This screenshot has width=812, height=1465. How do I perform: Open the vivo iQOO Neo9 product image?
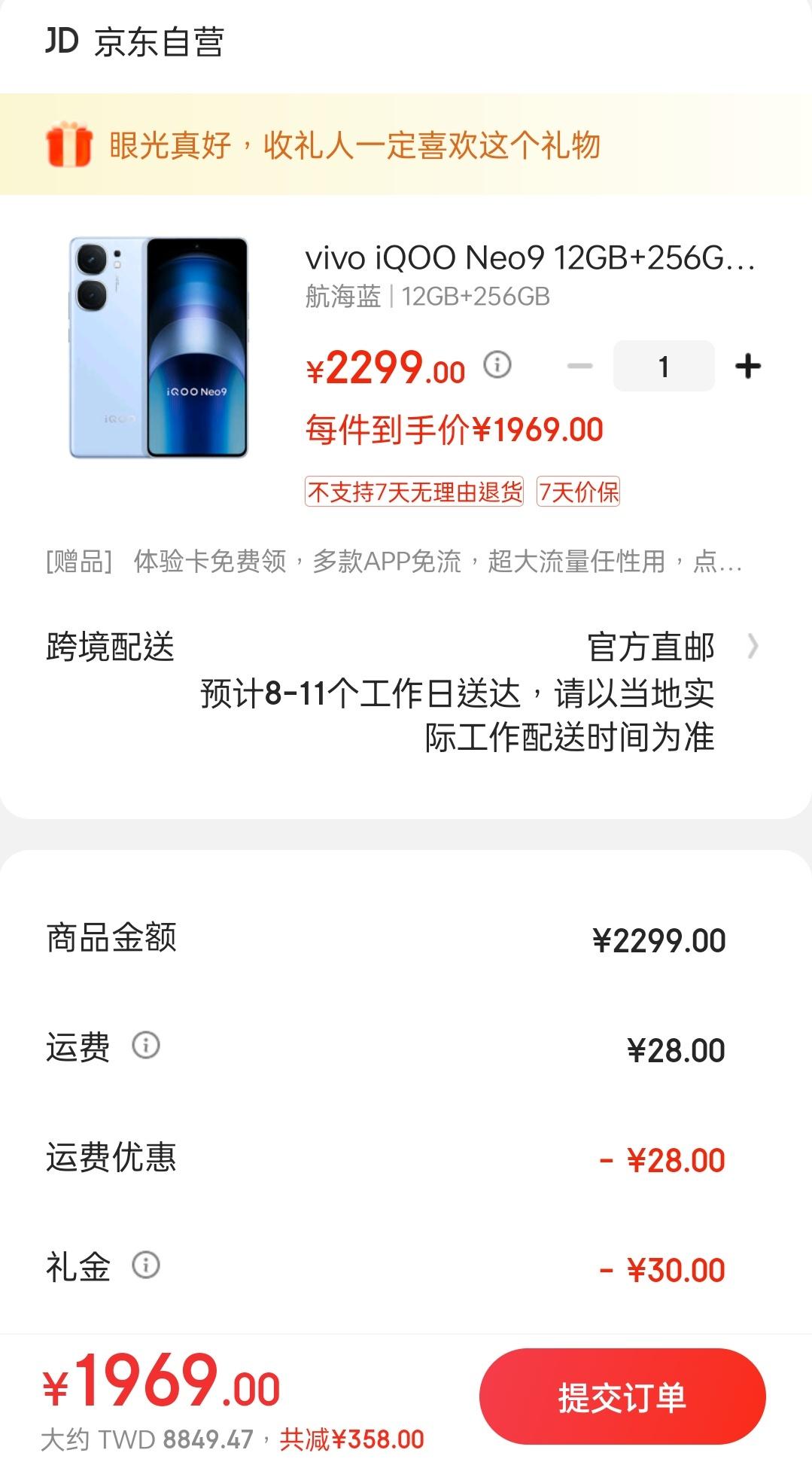click(159, 347)
